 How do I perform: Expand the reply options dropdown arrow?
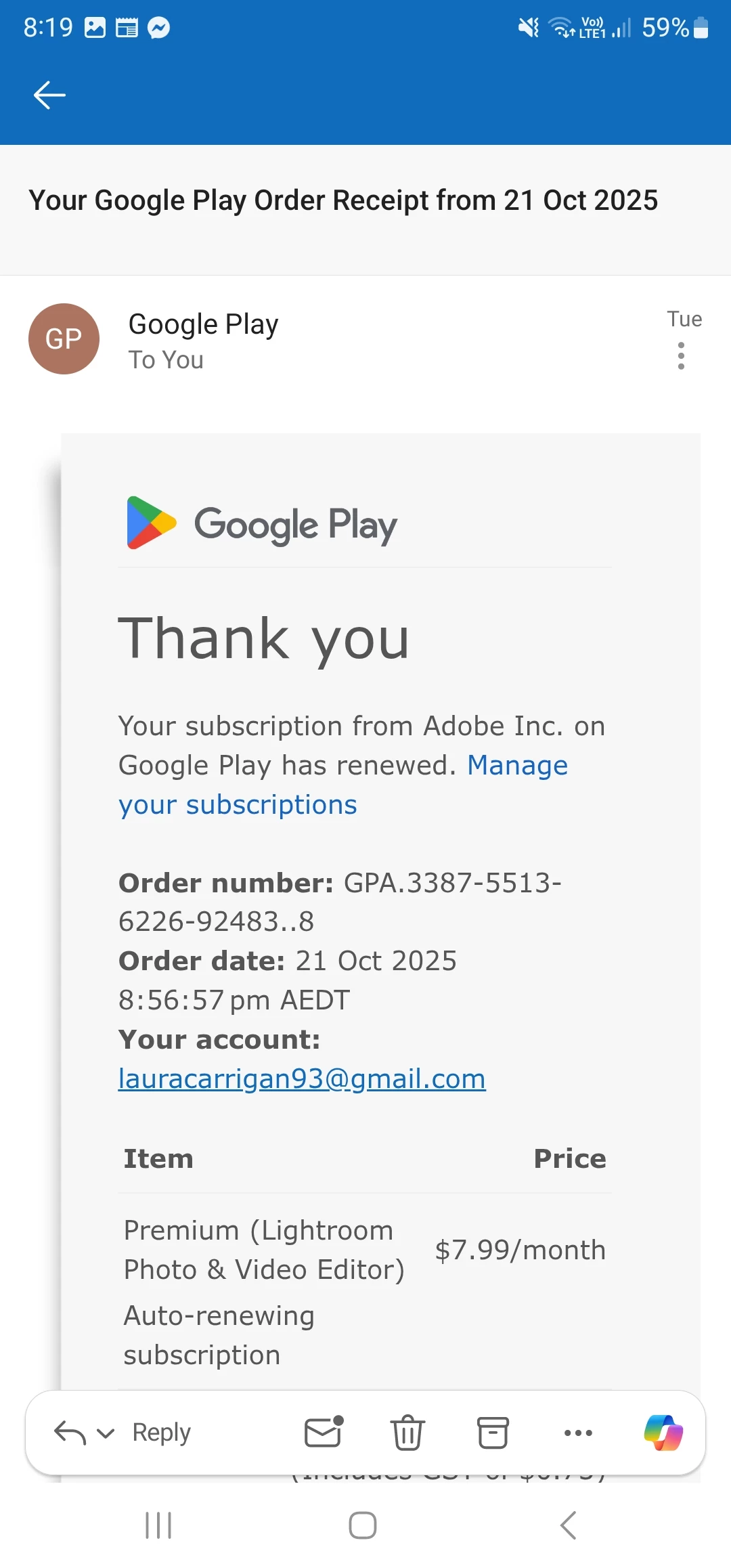coord(106,1433)
